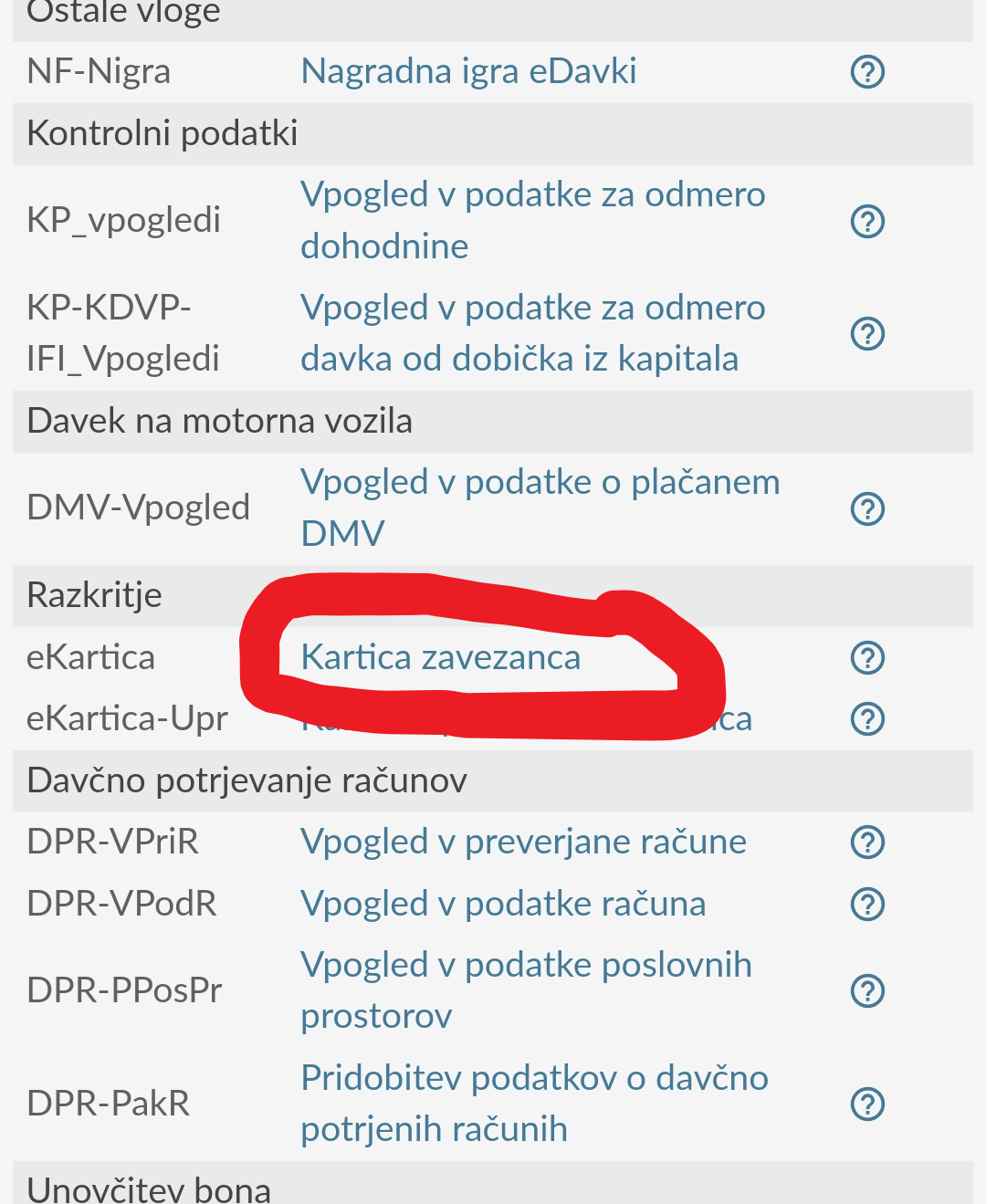Image resolution: width=986 pixels, height=1204 pixels.
Task: View help for DMV-Vpogled
Action: pos(866,510)
